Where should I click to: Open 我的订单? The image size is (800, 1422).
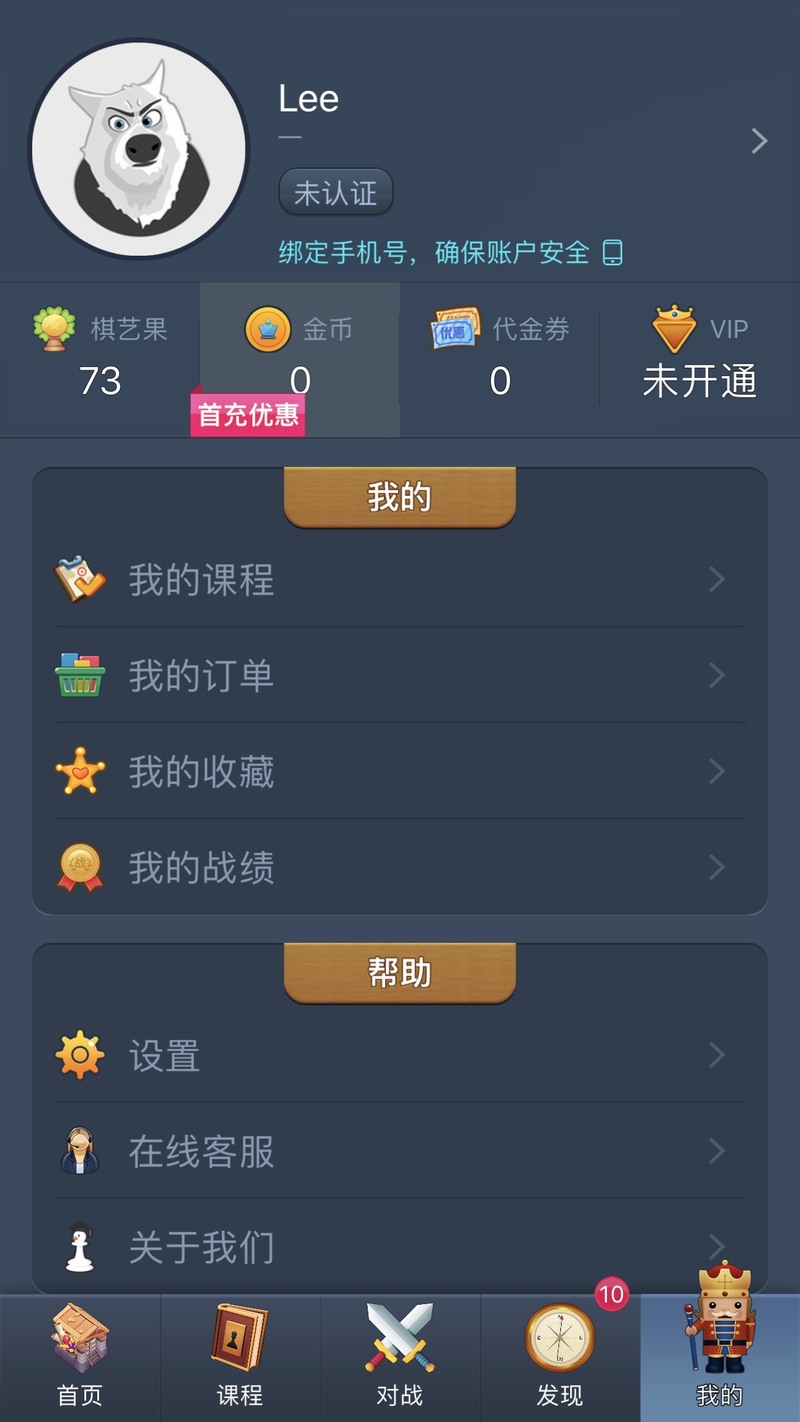coord(400,676)
